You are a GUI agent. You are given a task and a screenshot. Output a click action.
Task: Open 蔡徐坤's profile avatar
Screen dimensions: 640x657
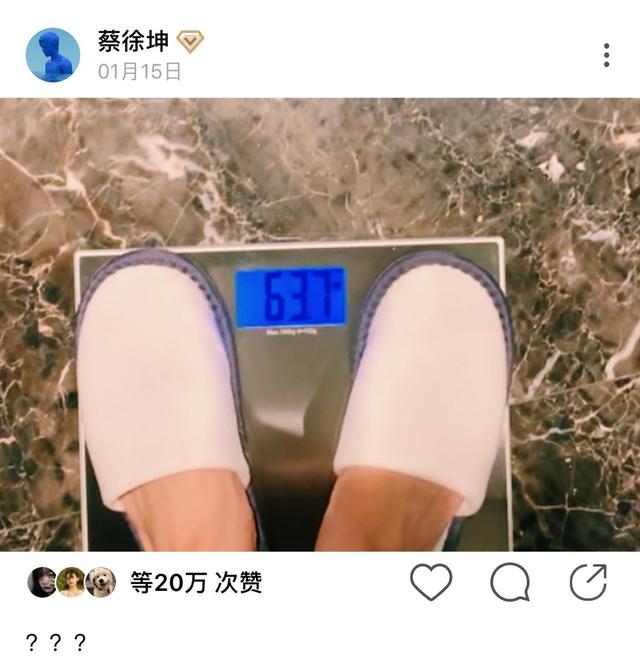pyautogui.click(x=52, y=55)
